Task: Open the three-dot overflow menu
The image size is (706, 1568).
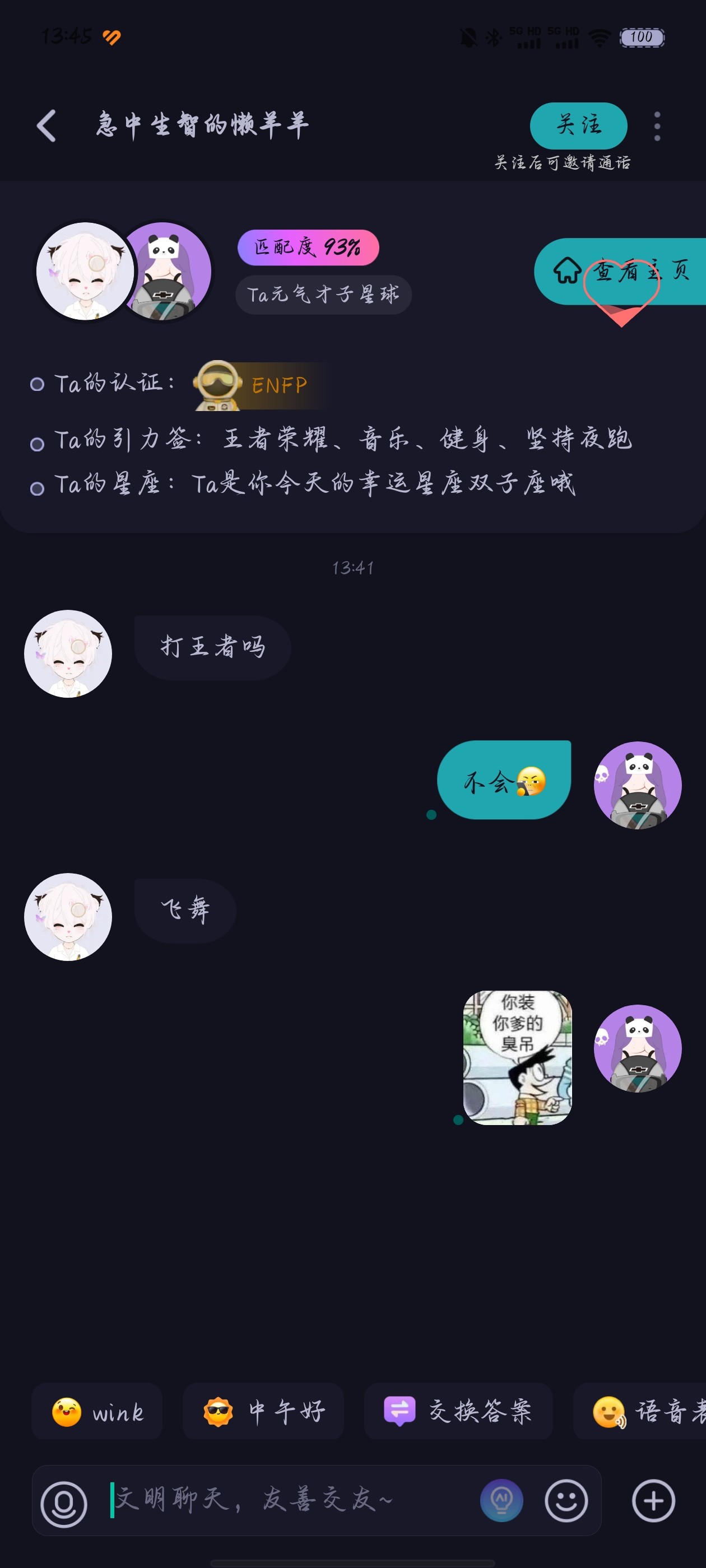Action: pyautogui.click(x=657, y=127)
